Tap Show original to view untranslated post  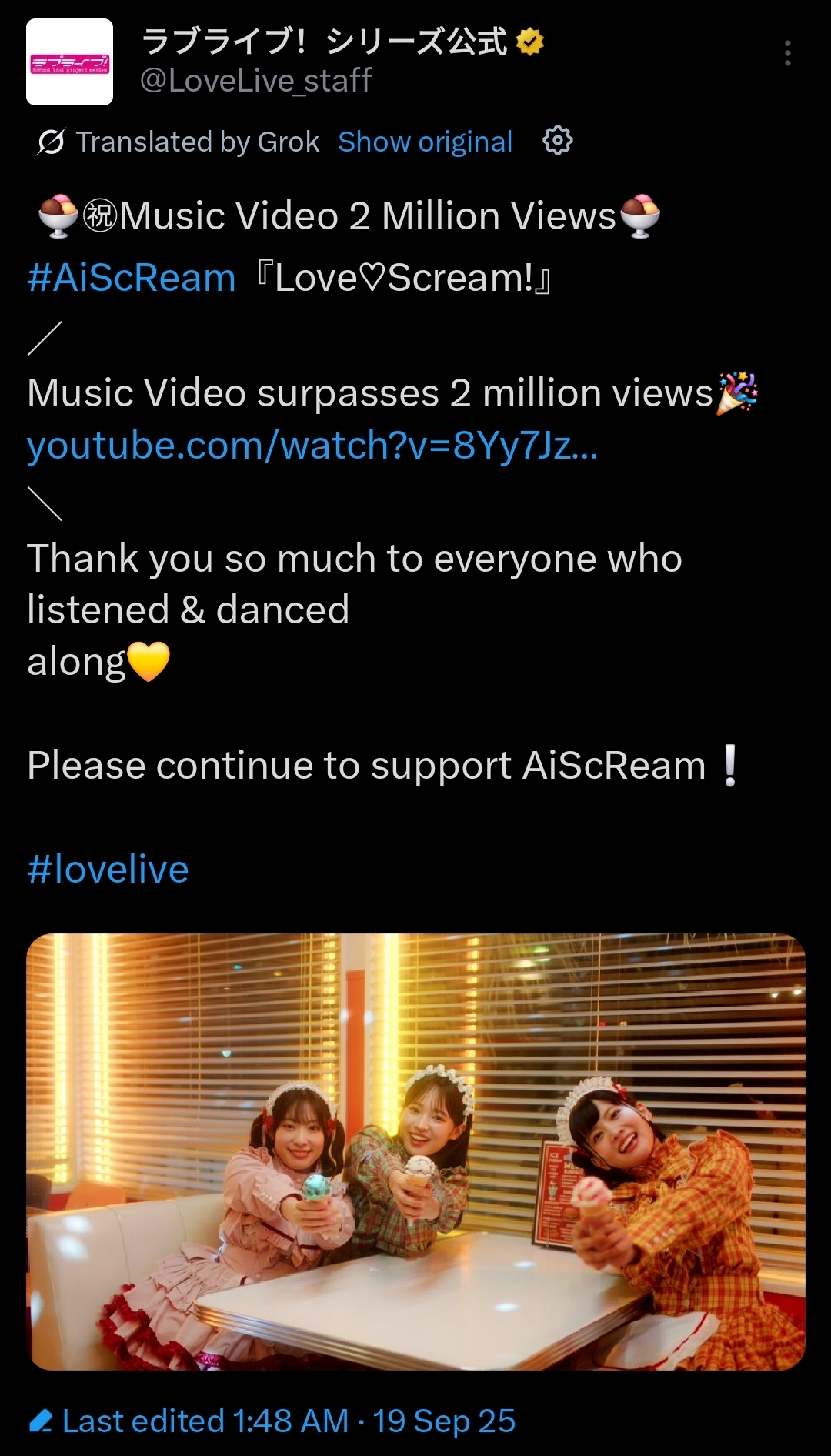click(425, 142)
